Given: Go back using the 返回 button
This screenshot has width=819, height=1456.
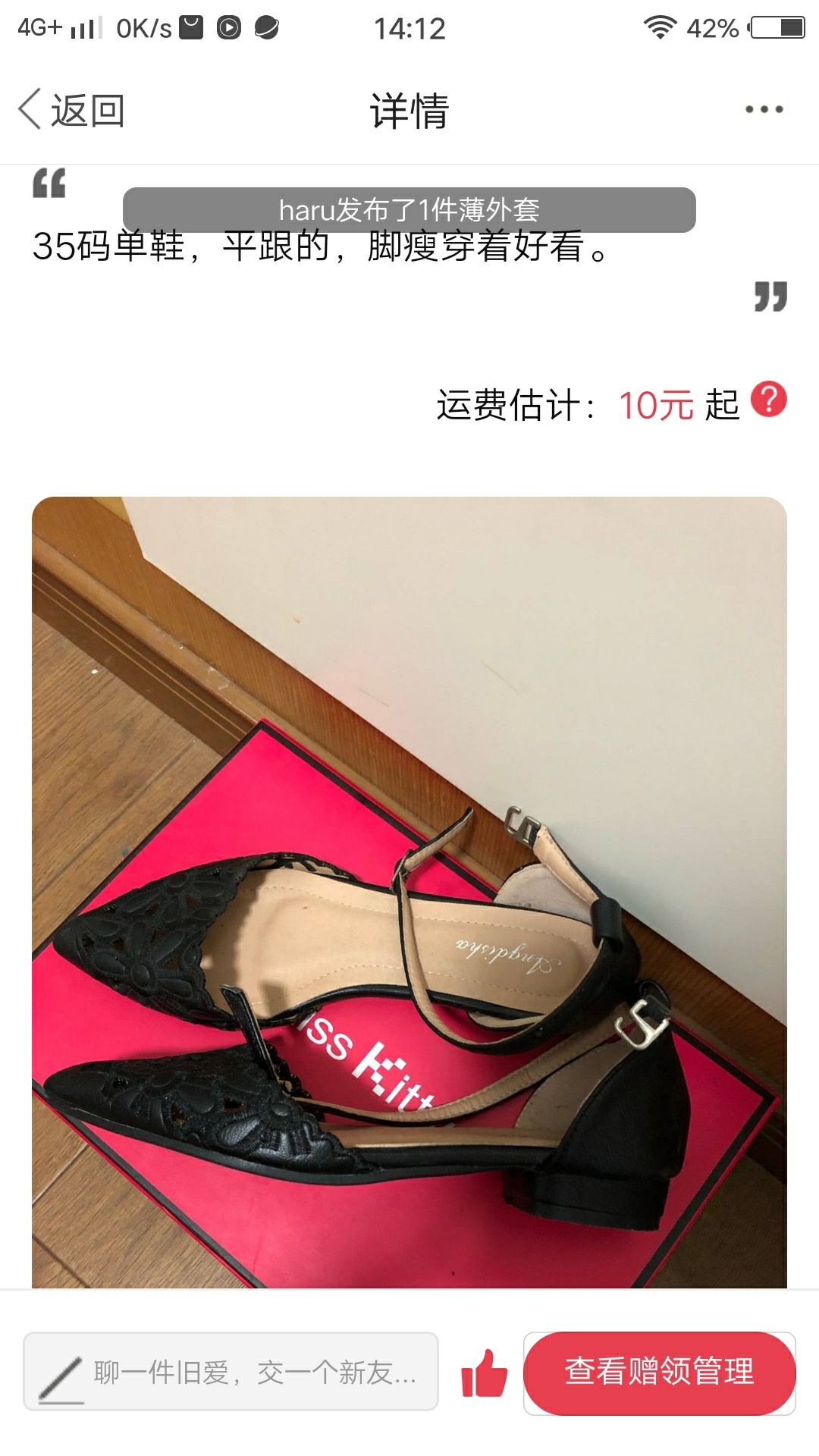Looking at the screenshot, I should [71, 111].
